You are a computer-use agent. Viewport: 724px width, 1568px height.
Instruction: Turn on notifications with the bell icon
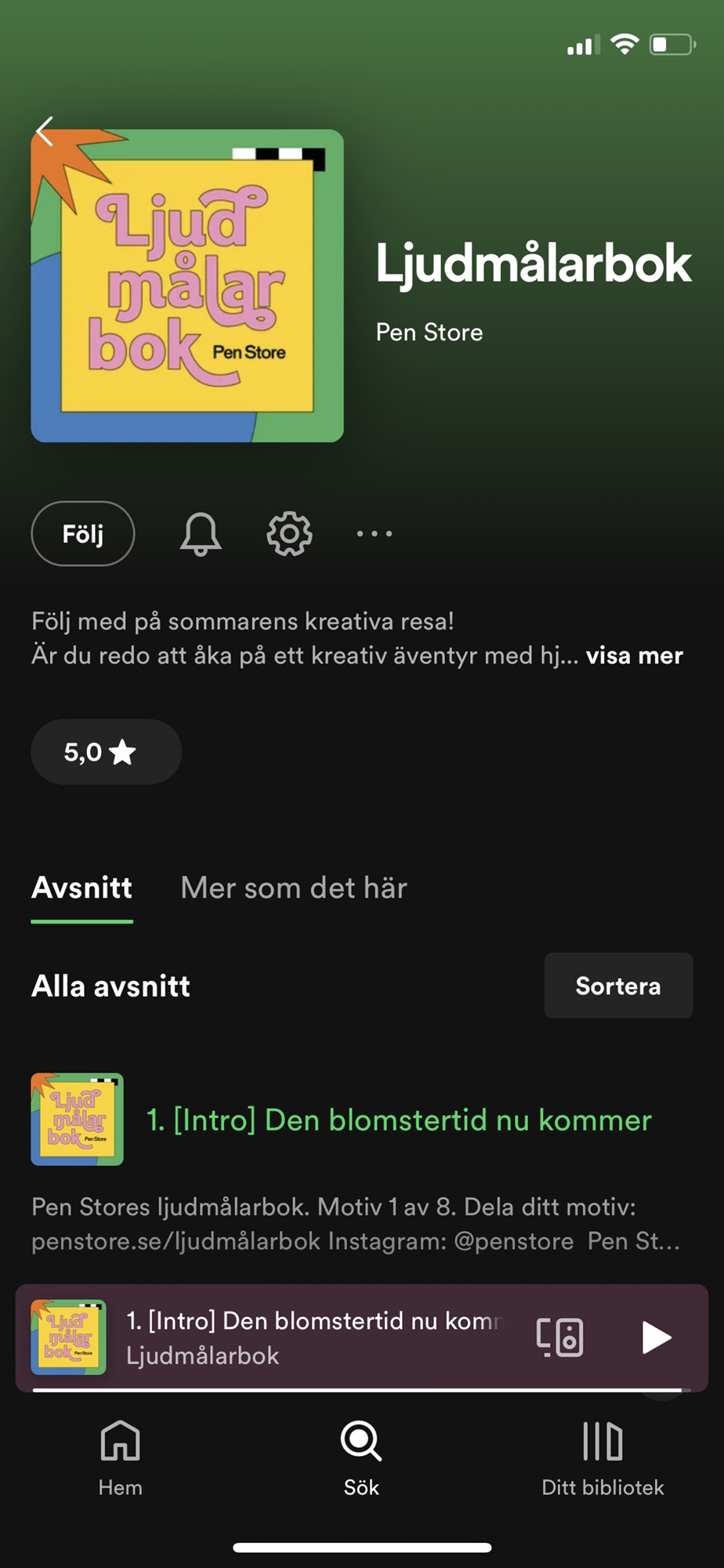[x=201, y=534]
